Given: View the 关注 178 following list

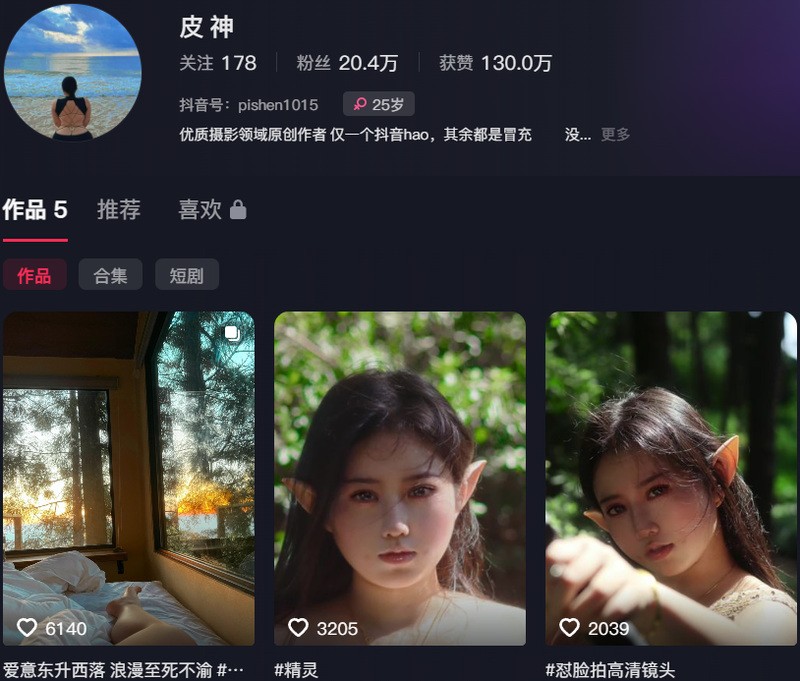Looking at the screenshot, I should pos(218,63).
